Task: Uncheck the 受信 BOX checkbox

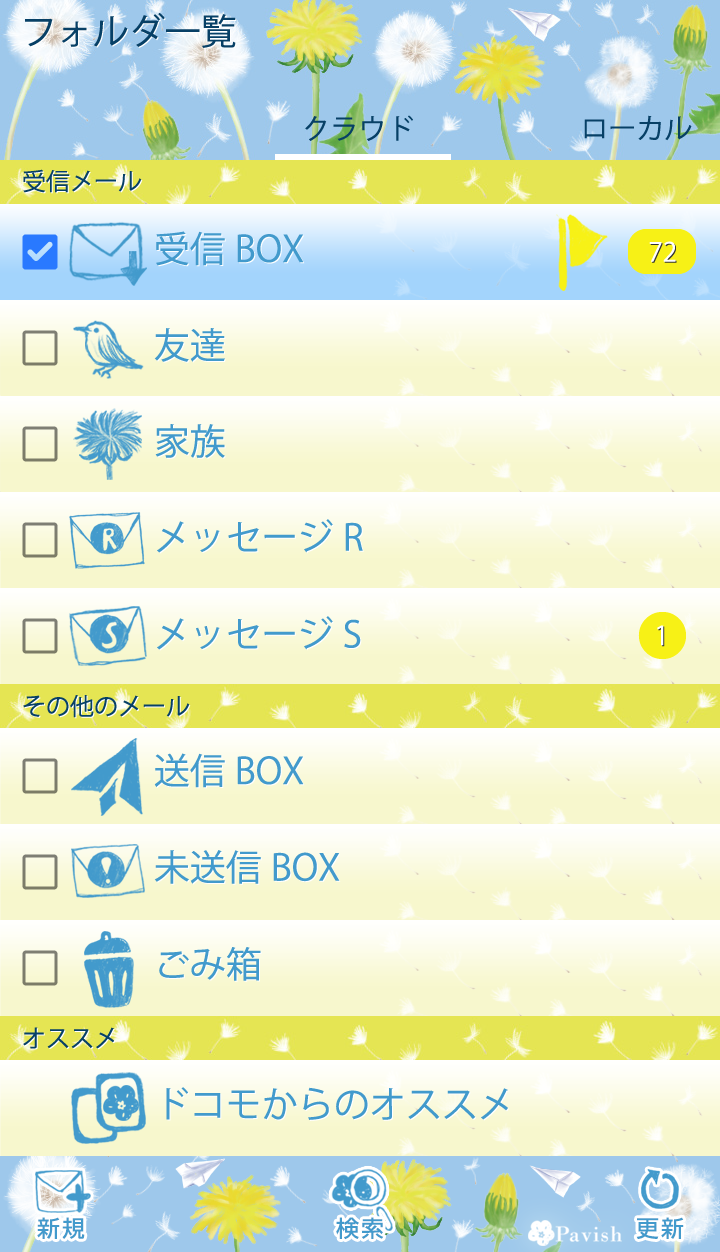Action: point(40,252)
